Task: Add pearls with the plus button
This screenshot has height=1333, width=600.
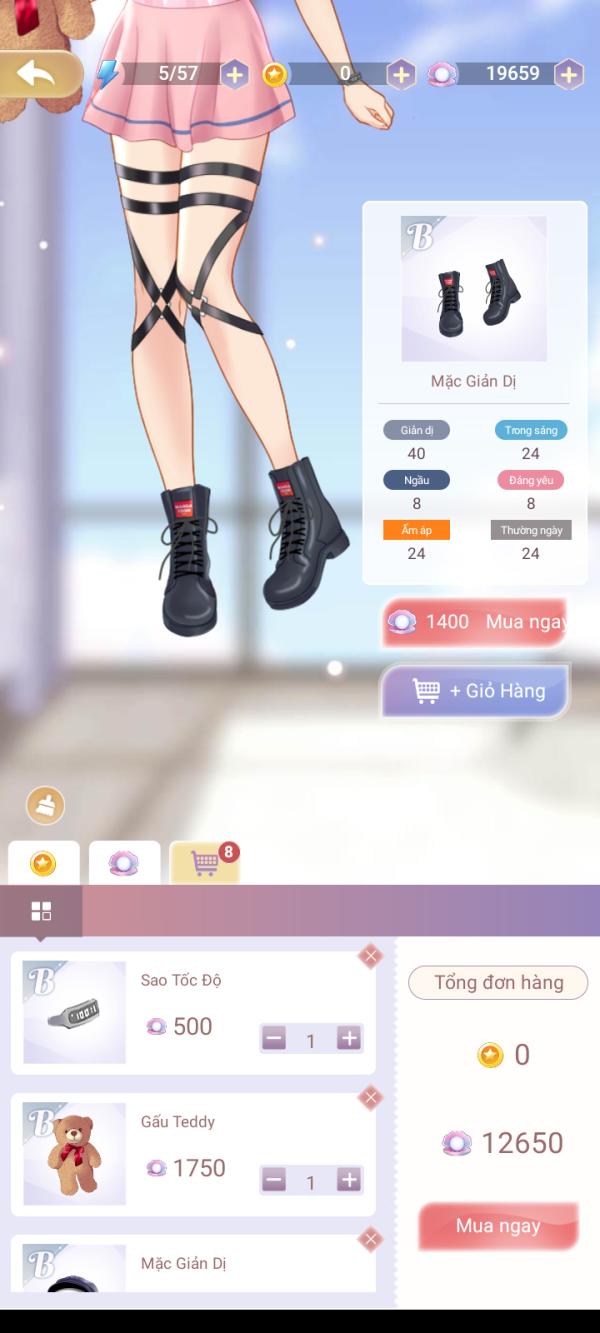Action: 568,74
